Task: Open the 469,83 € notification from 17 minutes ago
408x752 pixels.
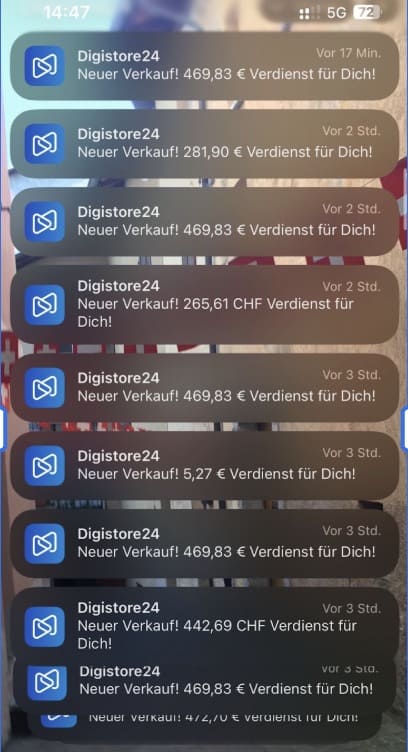Action: pyautogui.click(x=204, y=66)
